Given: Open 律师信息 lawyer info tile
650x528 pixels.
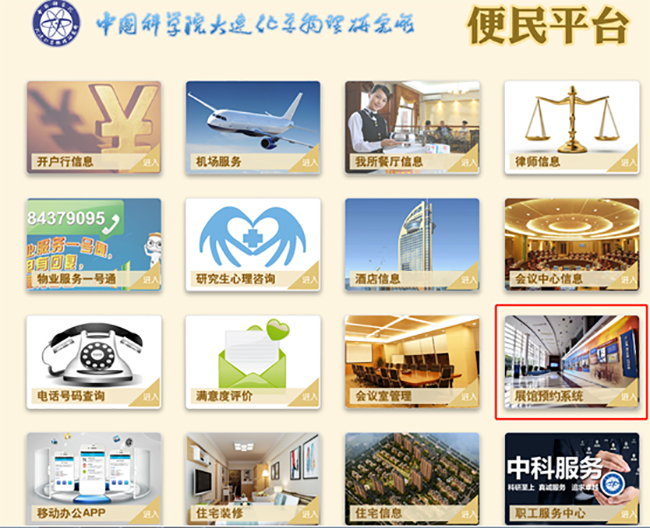Looking at the screenshot, I should tap(571, 126).
